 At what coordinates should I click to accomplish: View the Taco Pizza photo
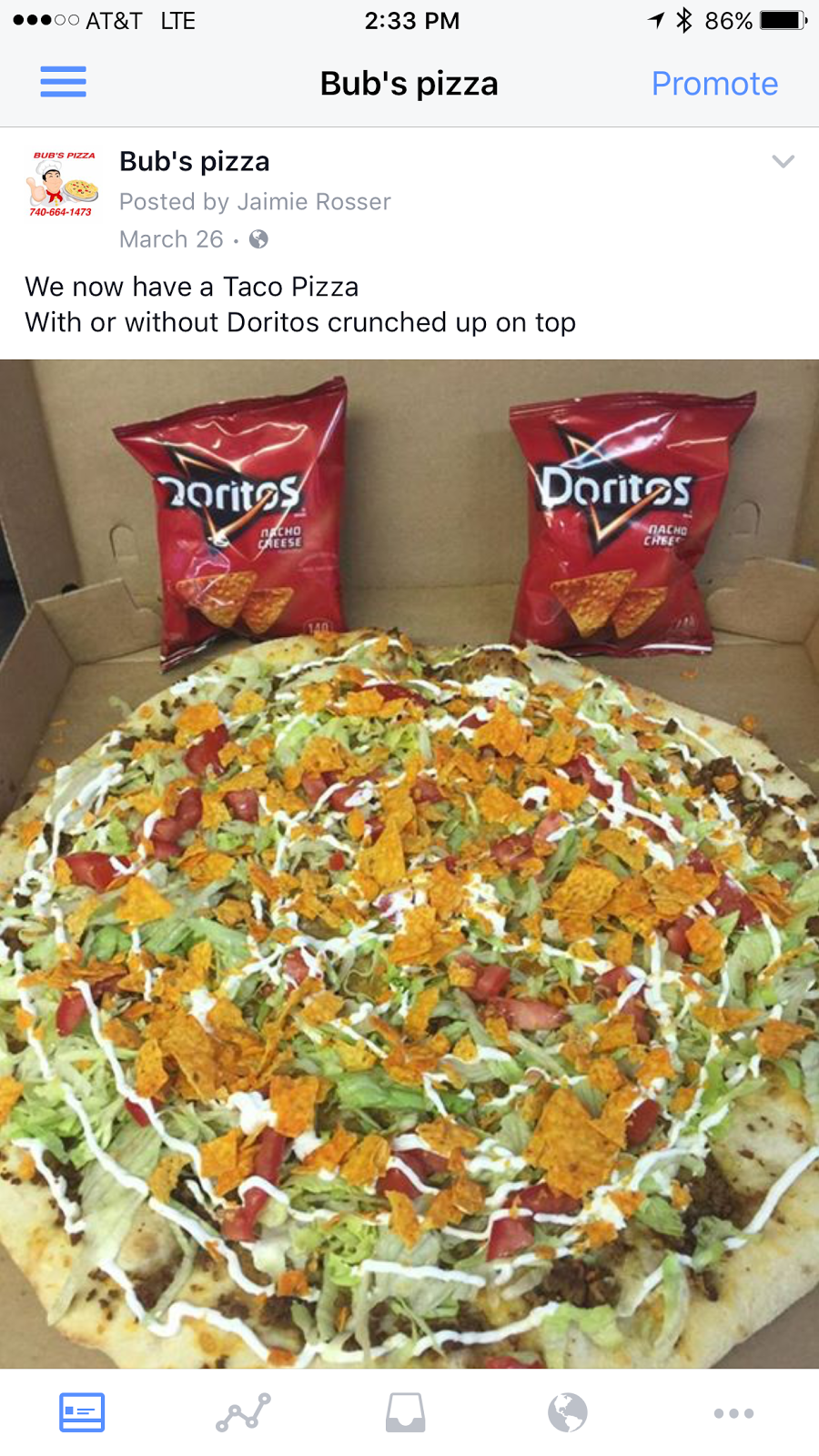[x=409, y=864]
